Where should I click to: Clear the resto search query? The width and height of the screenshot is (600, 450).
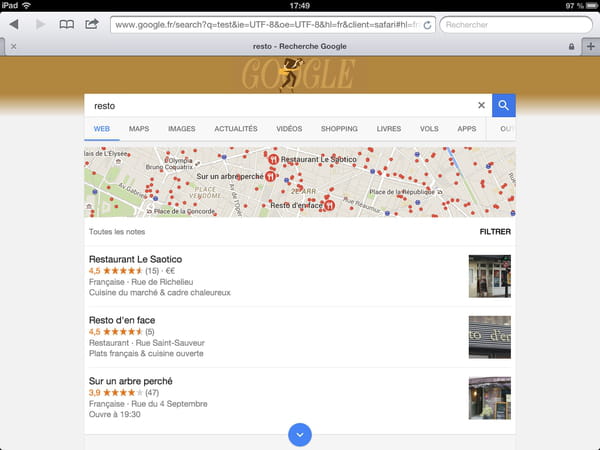coord(481,105)
